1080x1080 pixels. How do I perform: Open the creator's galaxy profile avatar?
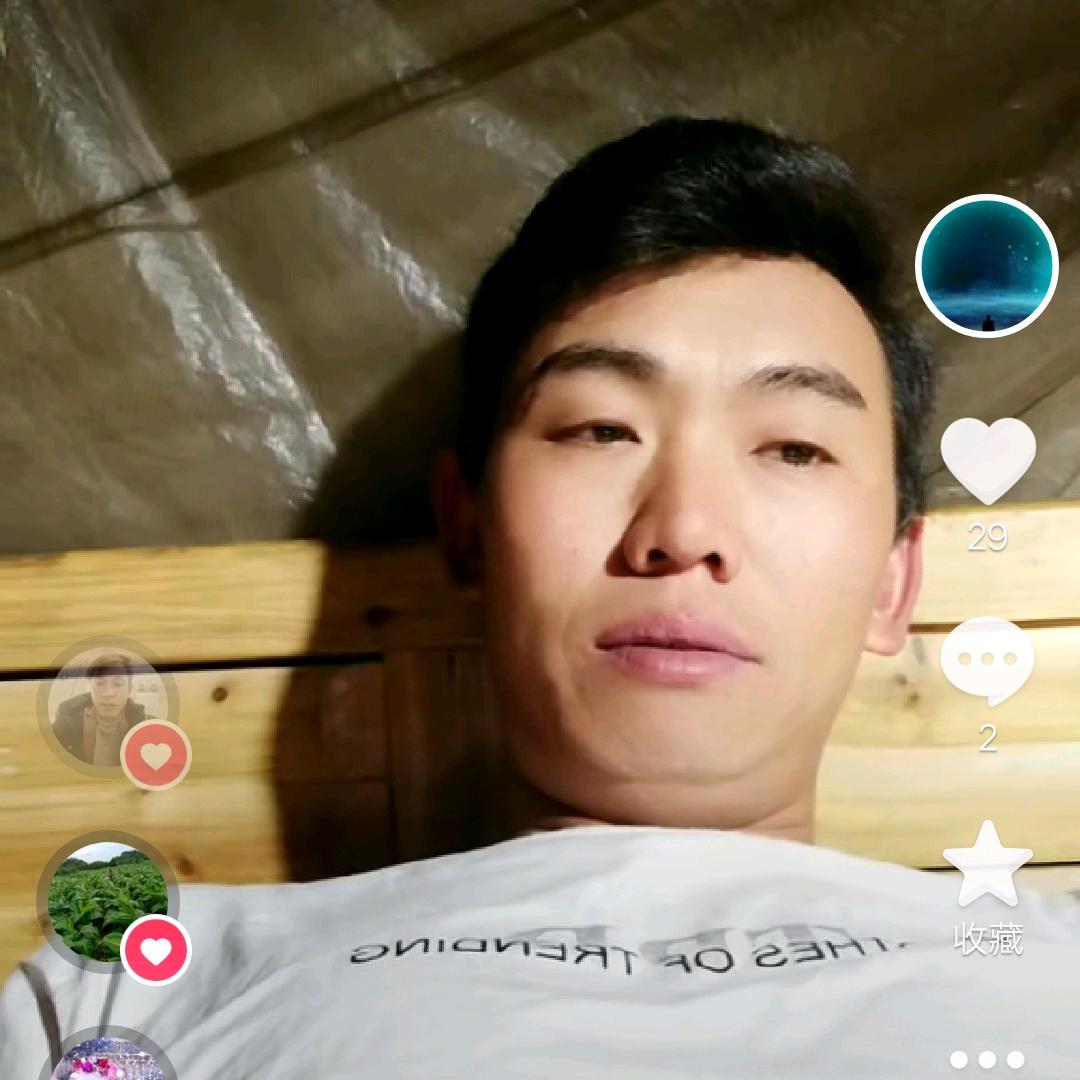(986, 266)
